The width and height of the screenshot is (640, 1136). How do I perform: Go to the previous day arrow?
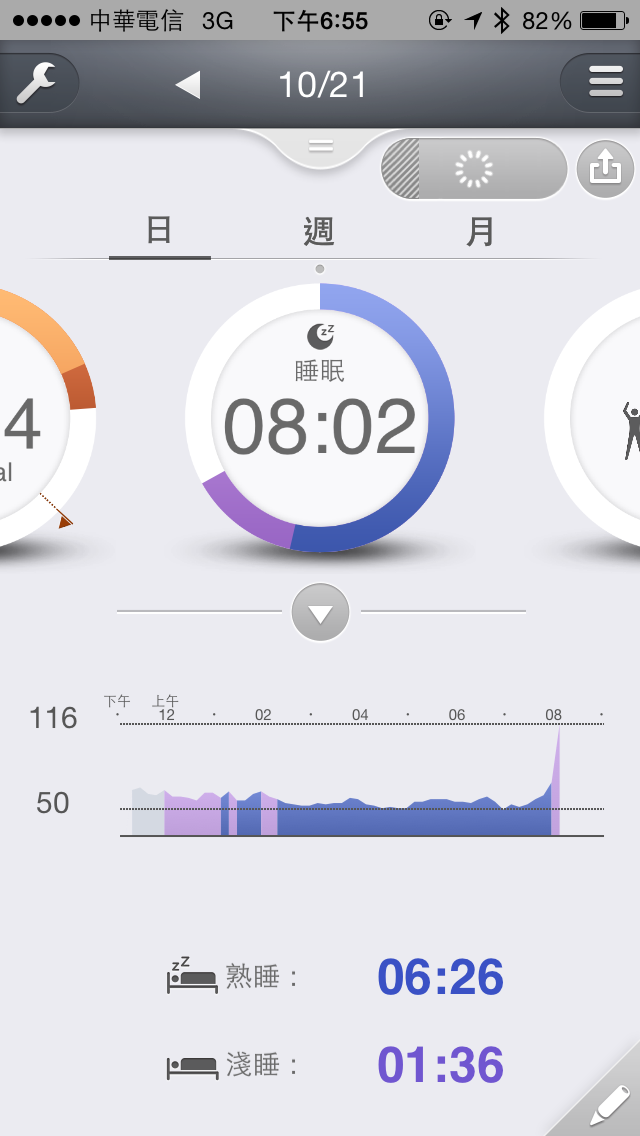(x=188, y=85)
